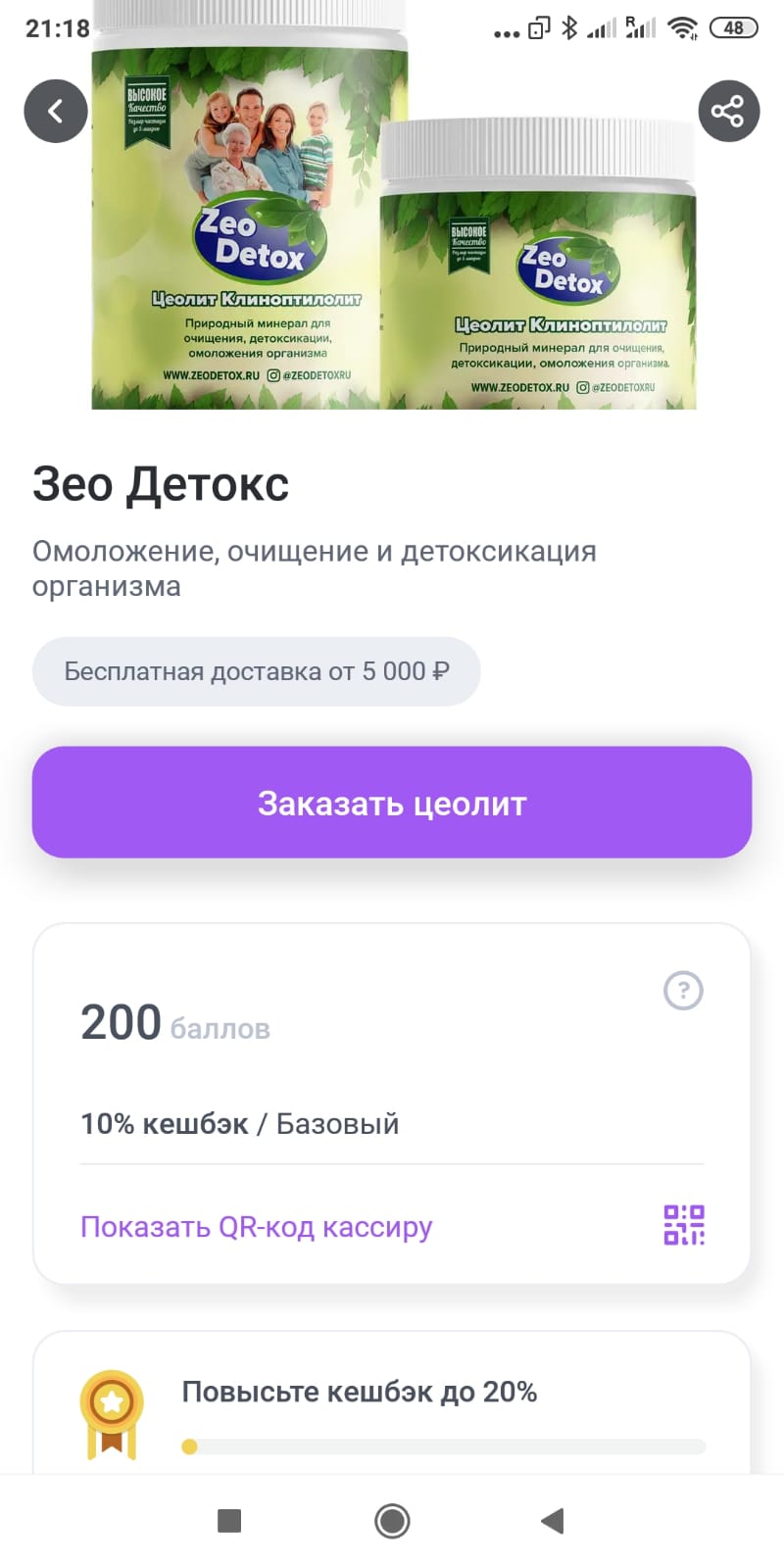Tap the system home button
Image resolution: width=784 pixels, height=1568 pixels.
tap(392, 1521)
